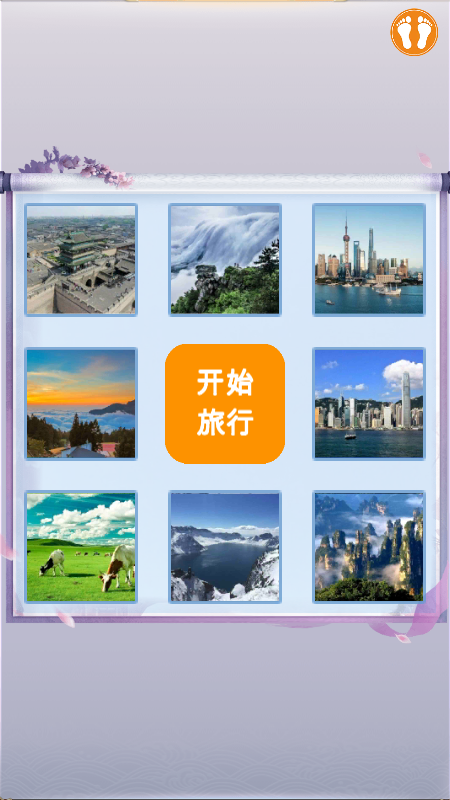This screenshot has width=450, height=800.
Task: Open the Zhangjiajie stone pillars tile
Action: tap(369, 547)
